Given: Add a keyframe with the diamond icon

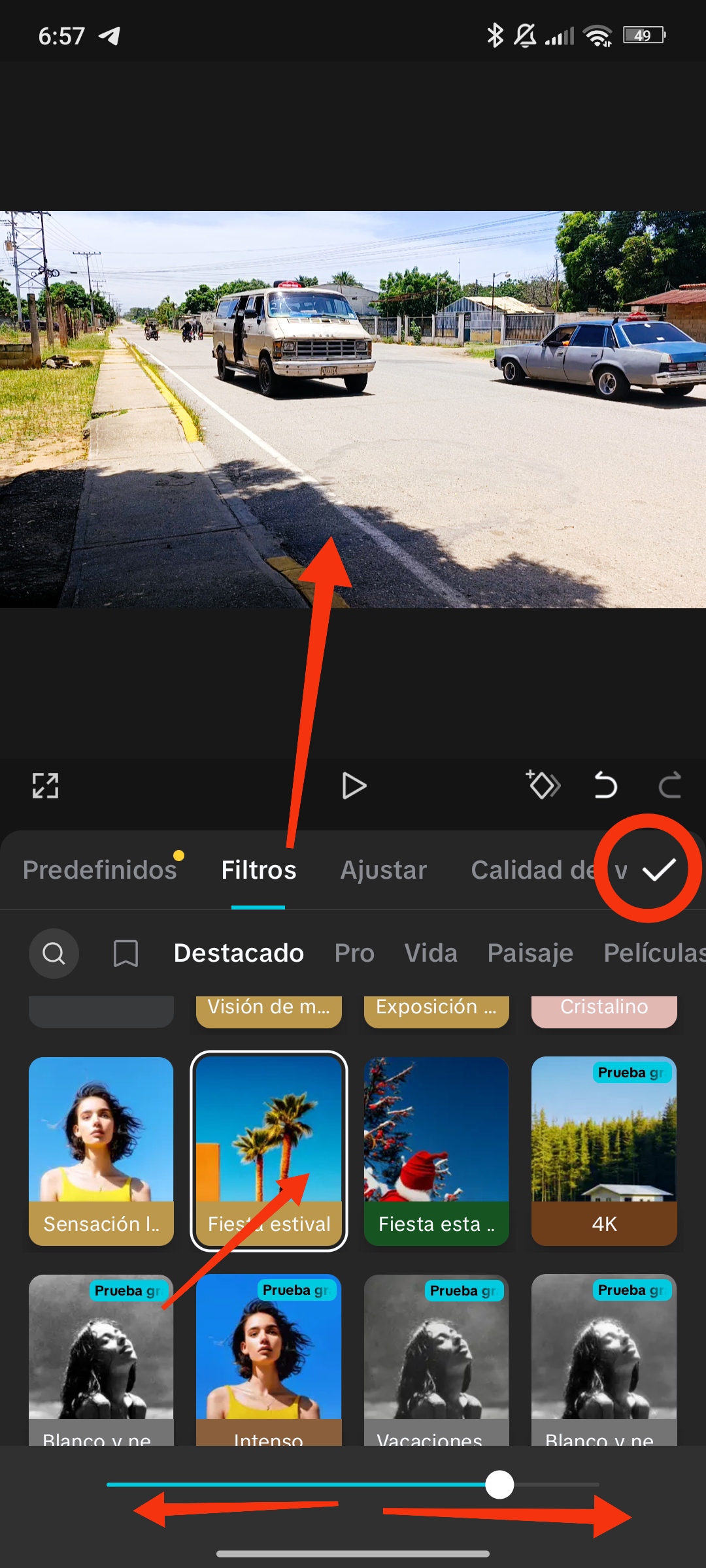Looking at the screenshot, I should (543, 785).
